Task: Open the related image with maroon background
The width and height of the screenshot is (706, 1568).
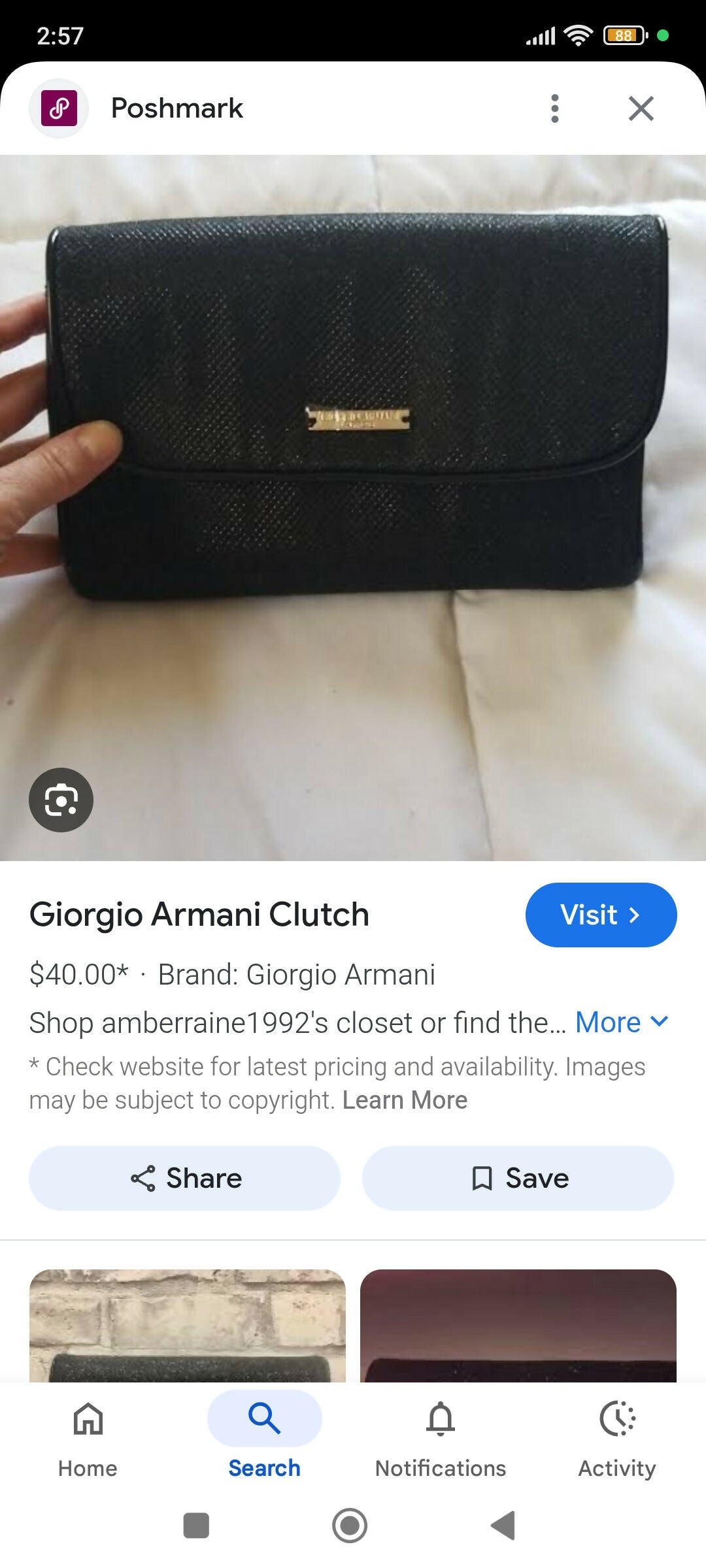Action: pos(518,1325)
